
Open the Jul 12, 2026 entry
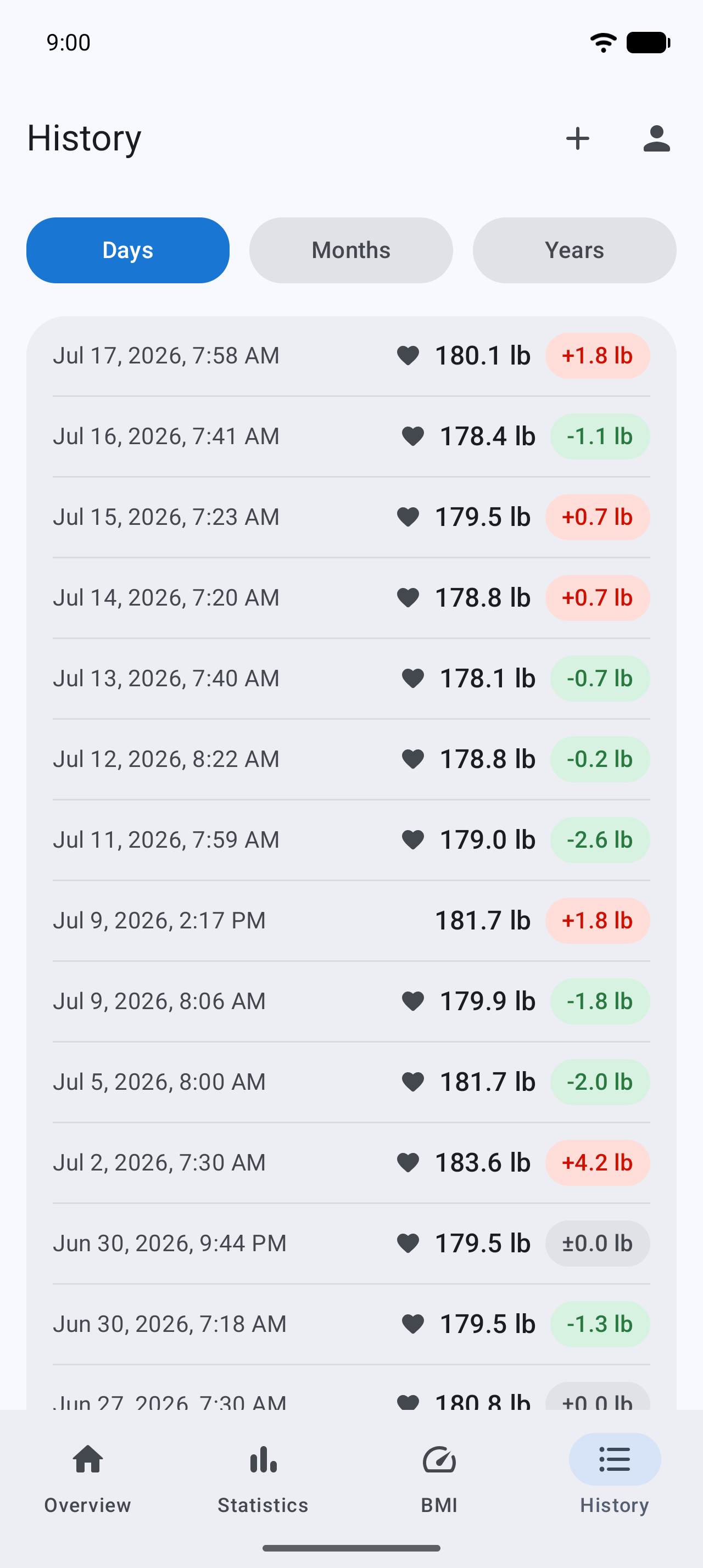tap(351, 759)
